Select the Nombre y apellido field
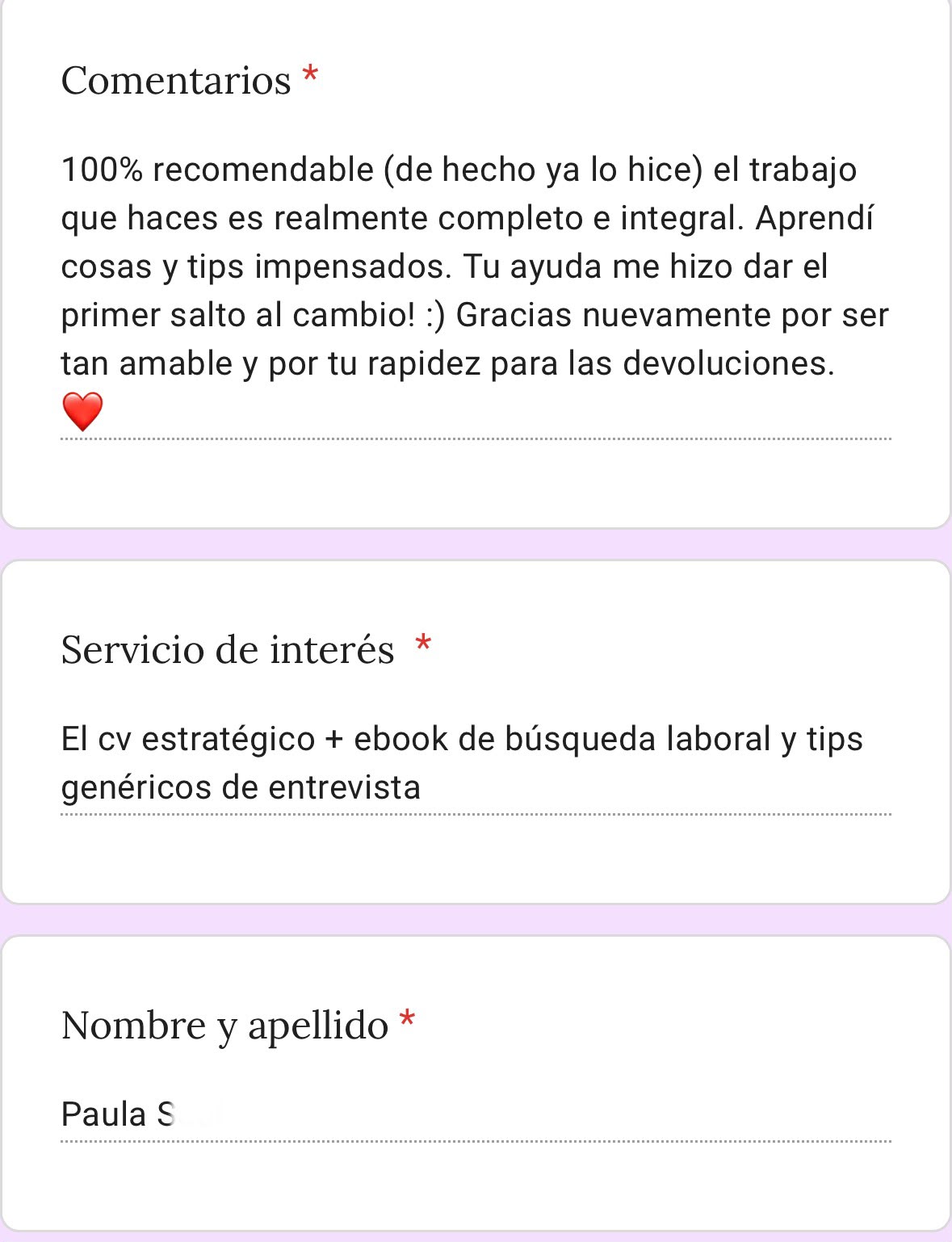 tap(476, 1115)
